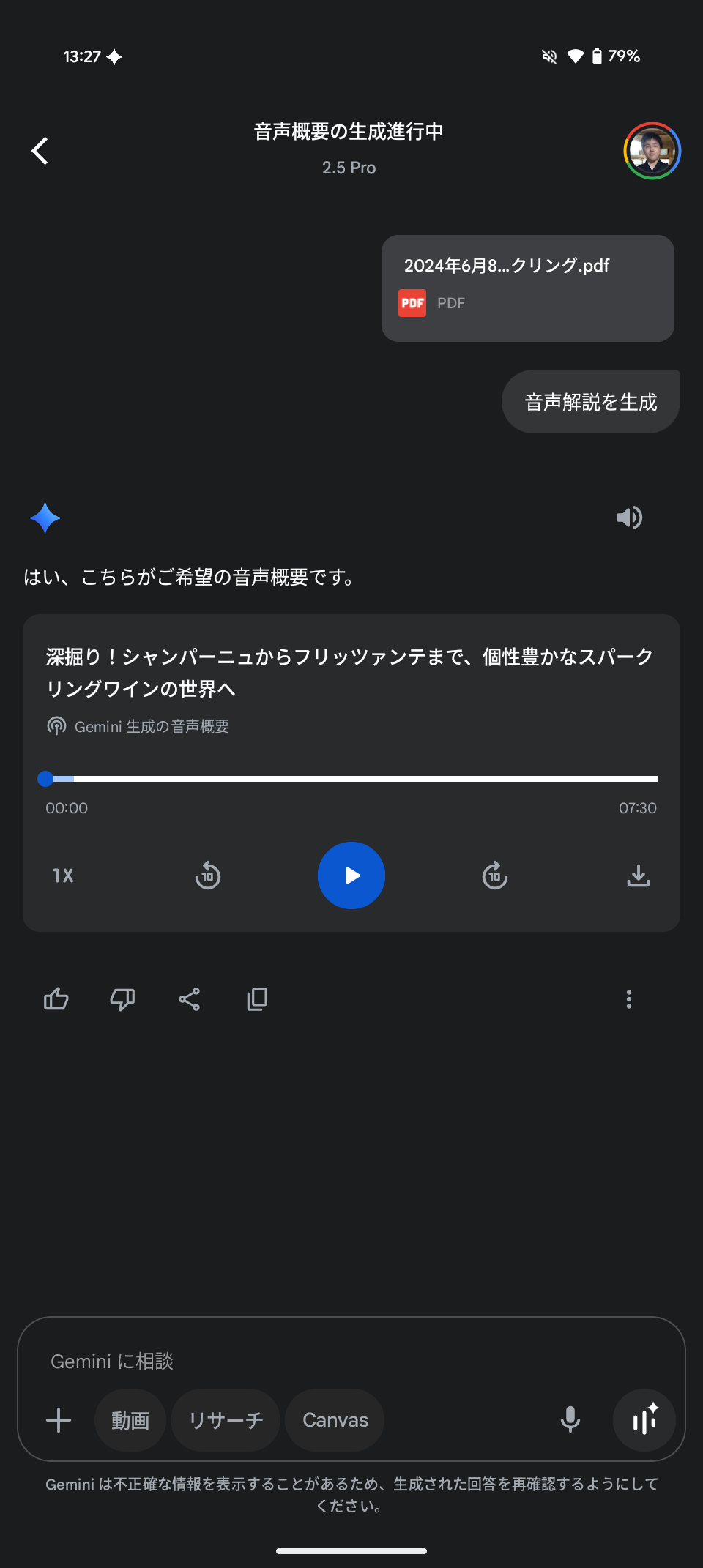
Task: Select the リサーチ chip
Action: [x=226, y=1420]
